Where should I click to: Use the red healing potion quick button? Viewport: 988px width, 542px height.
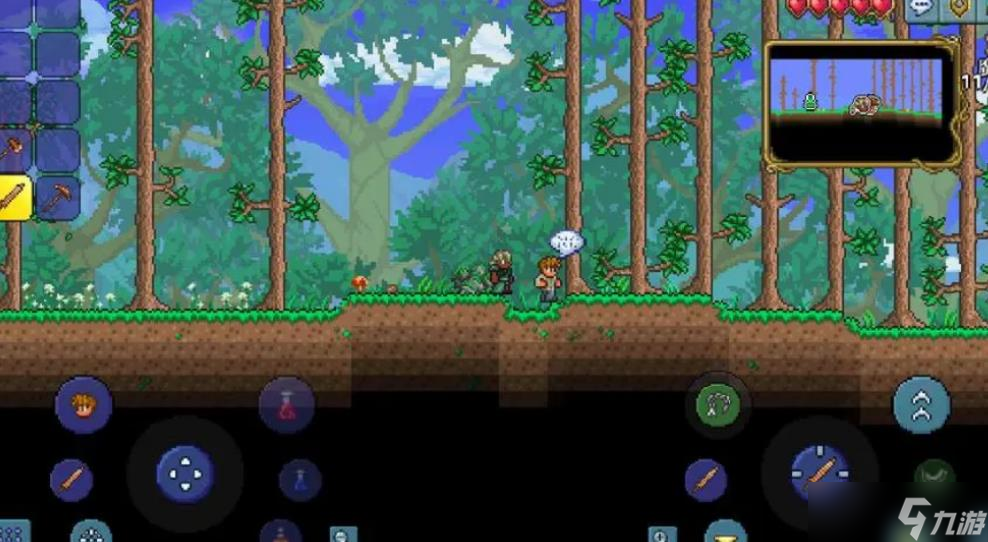point(287,405)
